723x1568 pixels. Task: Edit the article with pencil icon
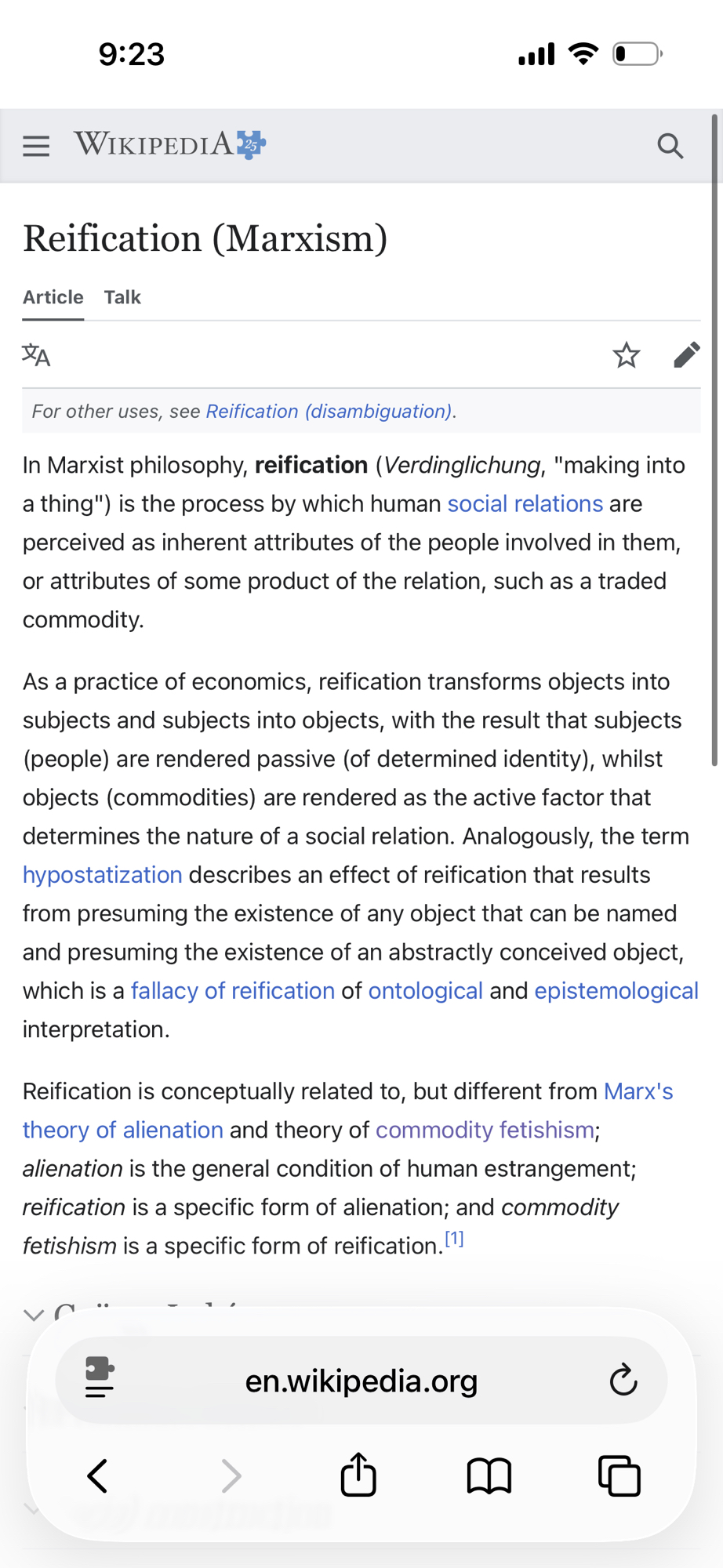tap(686, 355)
